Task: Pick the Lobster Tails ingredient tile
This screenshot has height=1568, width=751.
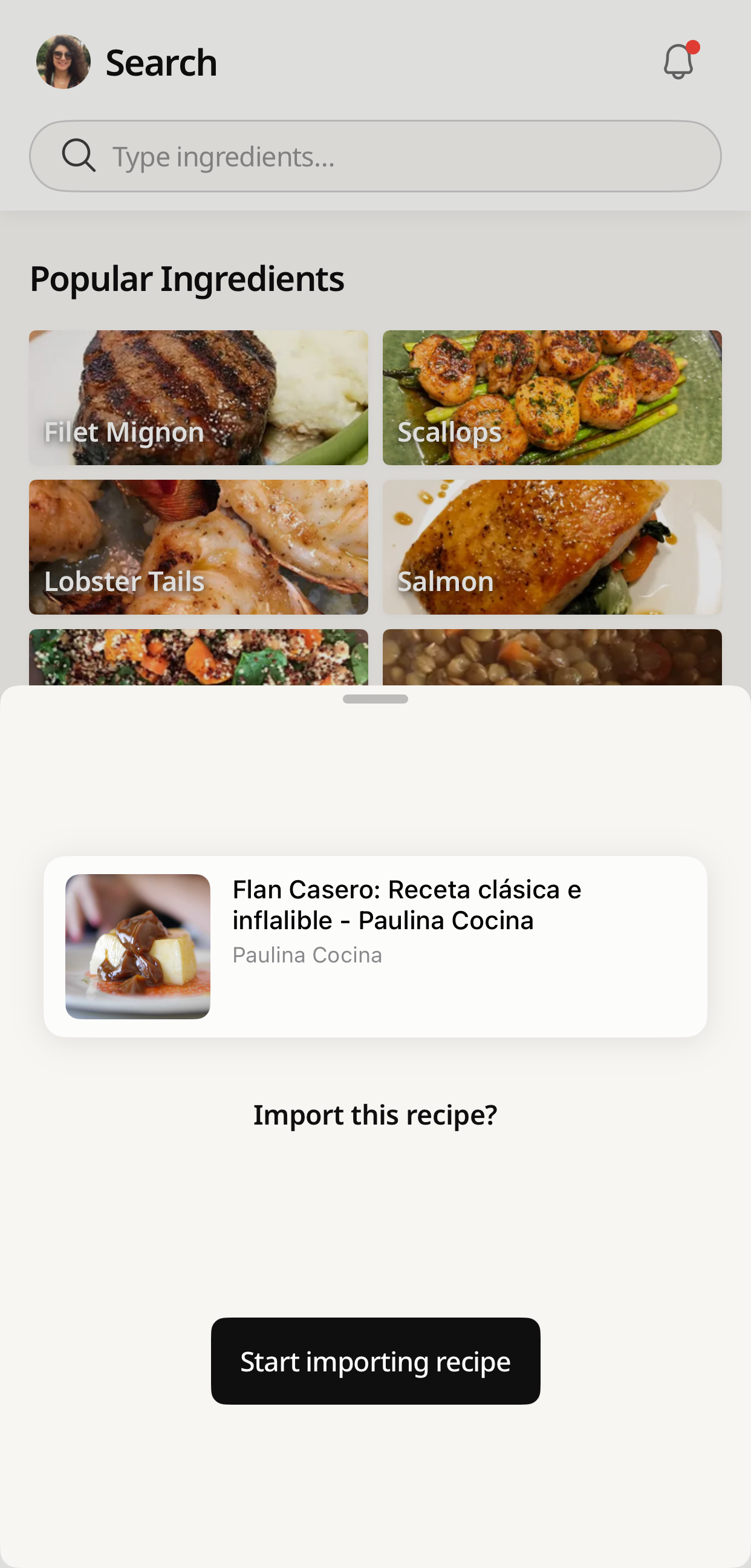Action: [198, 547]
